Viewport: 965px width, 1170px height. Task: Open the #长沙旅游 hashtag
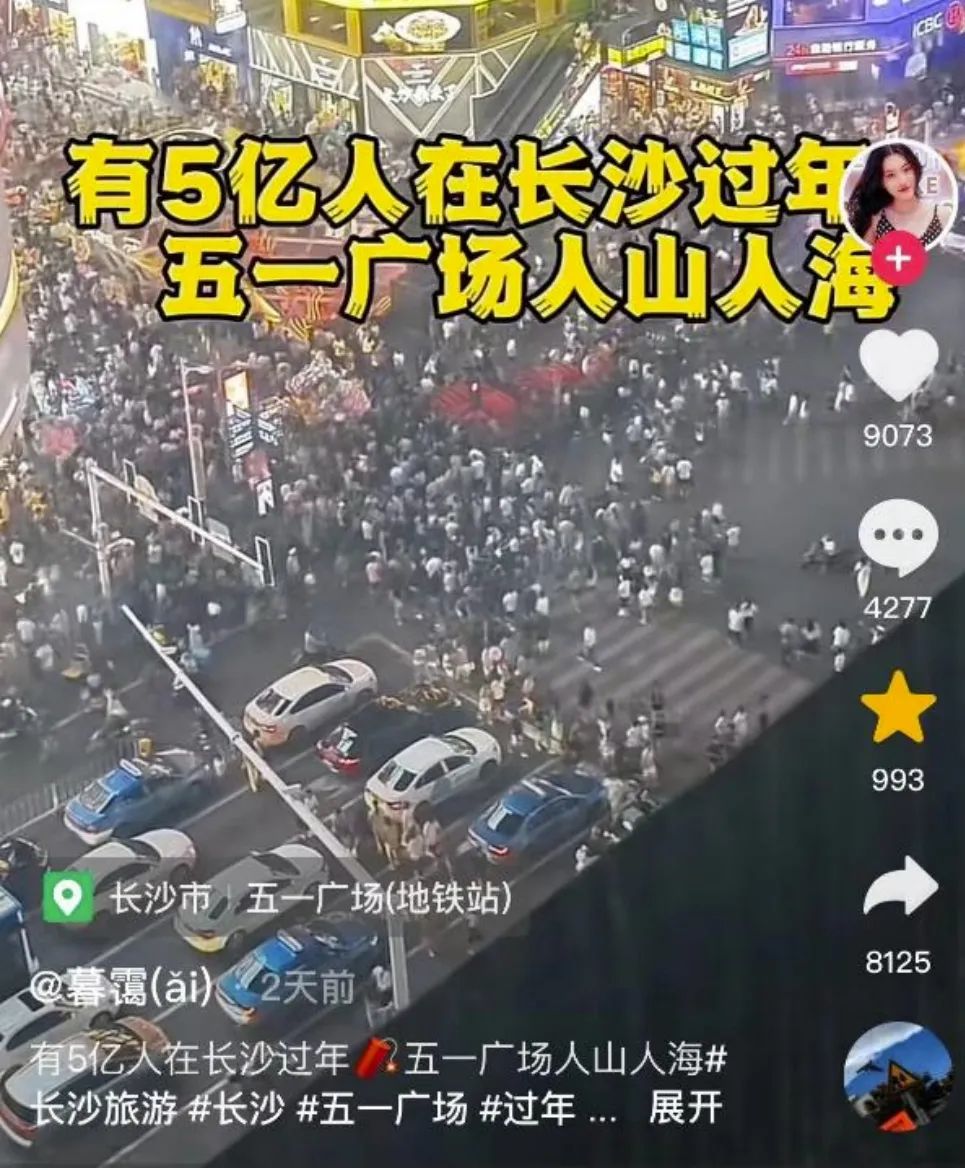point(94,1108)
